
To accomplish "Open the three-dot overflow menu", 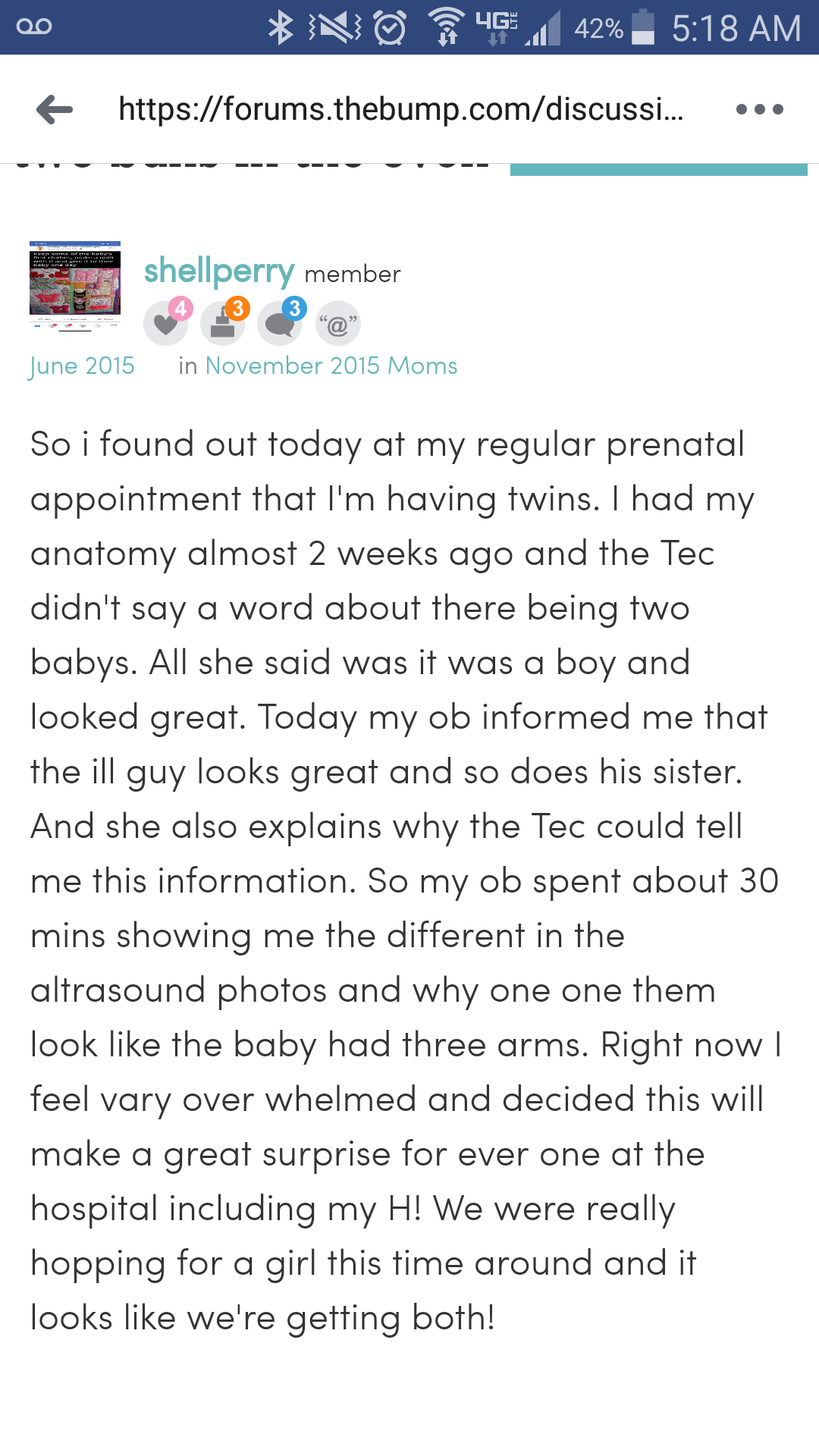I will click(x=759, y=109).
